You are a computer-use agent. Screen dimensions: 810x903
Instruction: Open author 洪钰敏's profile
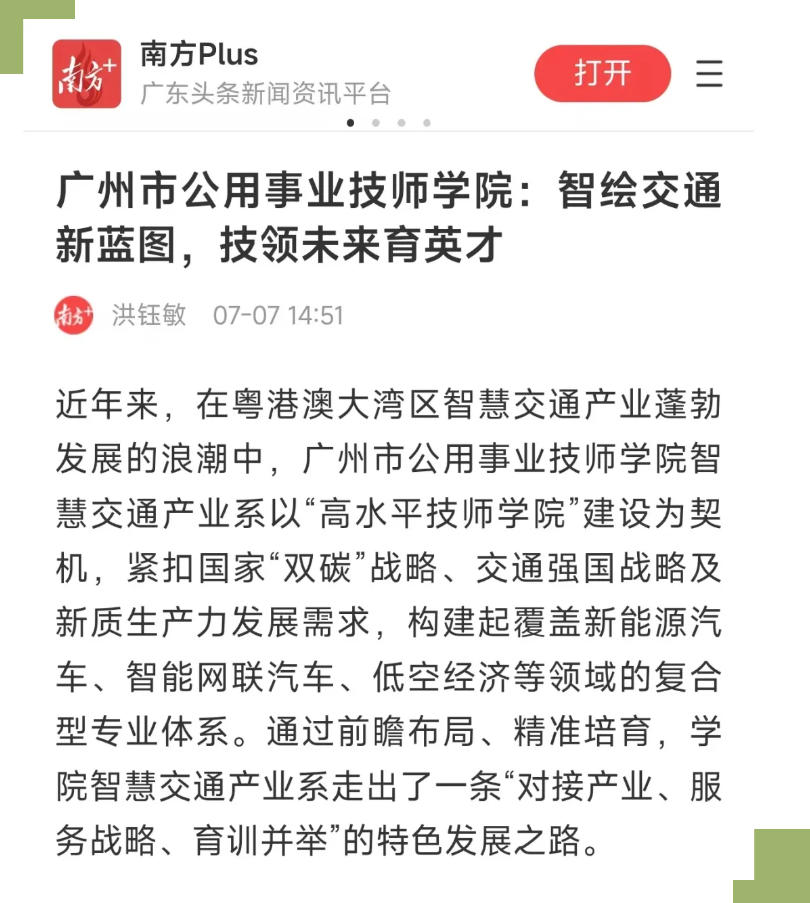[149, 316]
